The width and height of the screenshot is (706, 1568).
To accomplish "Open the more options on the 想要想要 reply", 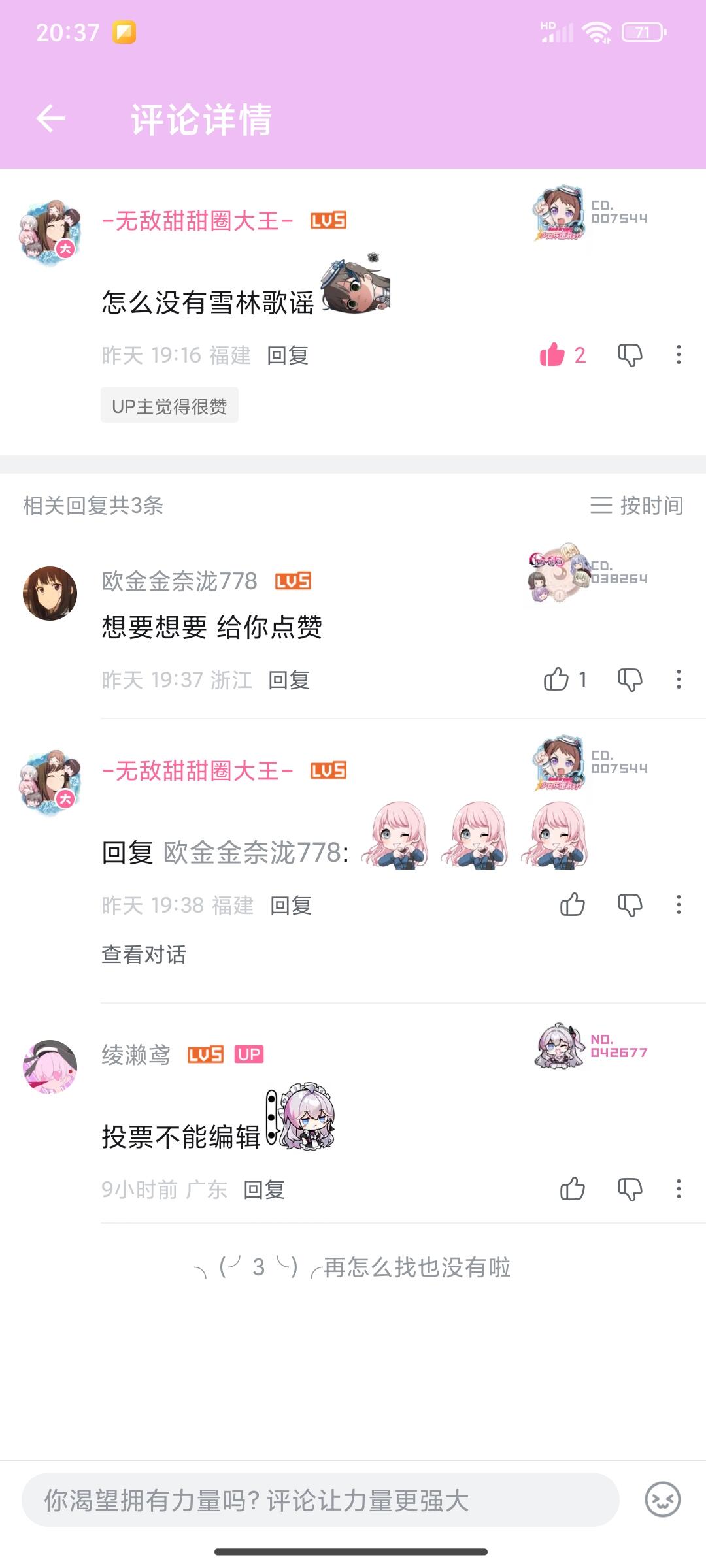I will pos(679,679).
